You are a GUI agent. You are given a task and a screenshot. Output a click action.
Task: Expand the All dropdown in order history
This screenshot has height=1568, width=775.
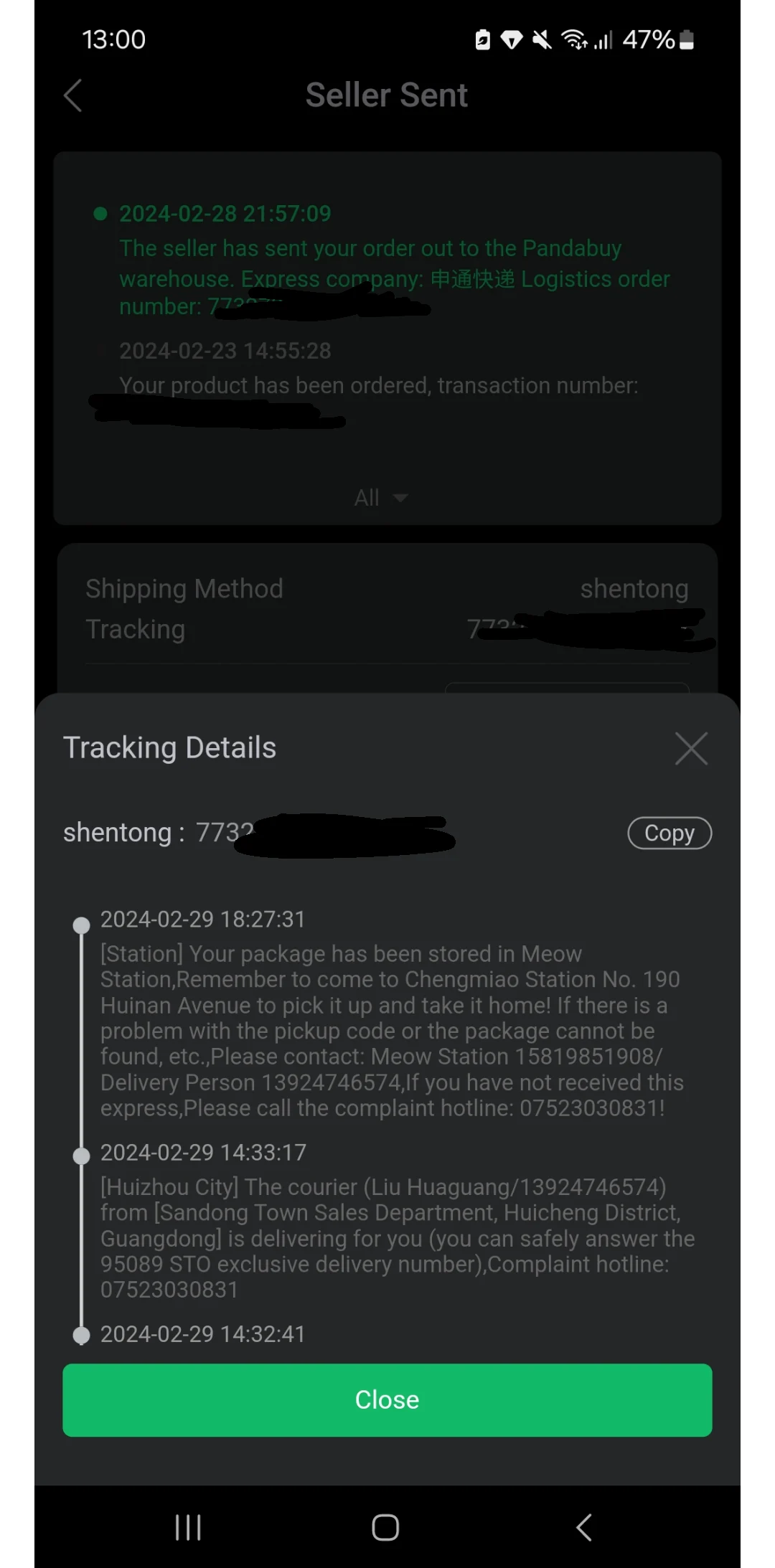point(381,497)
